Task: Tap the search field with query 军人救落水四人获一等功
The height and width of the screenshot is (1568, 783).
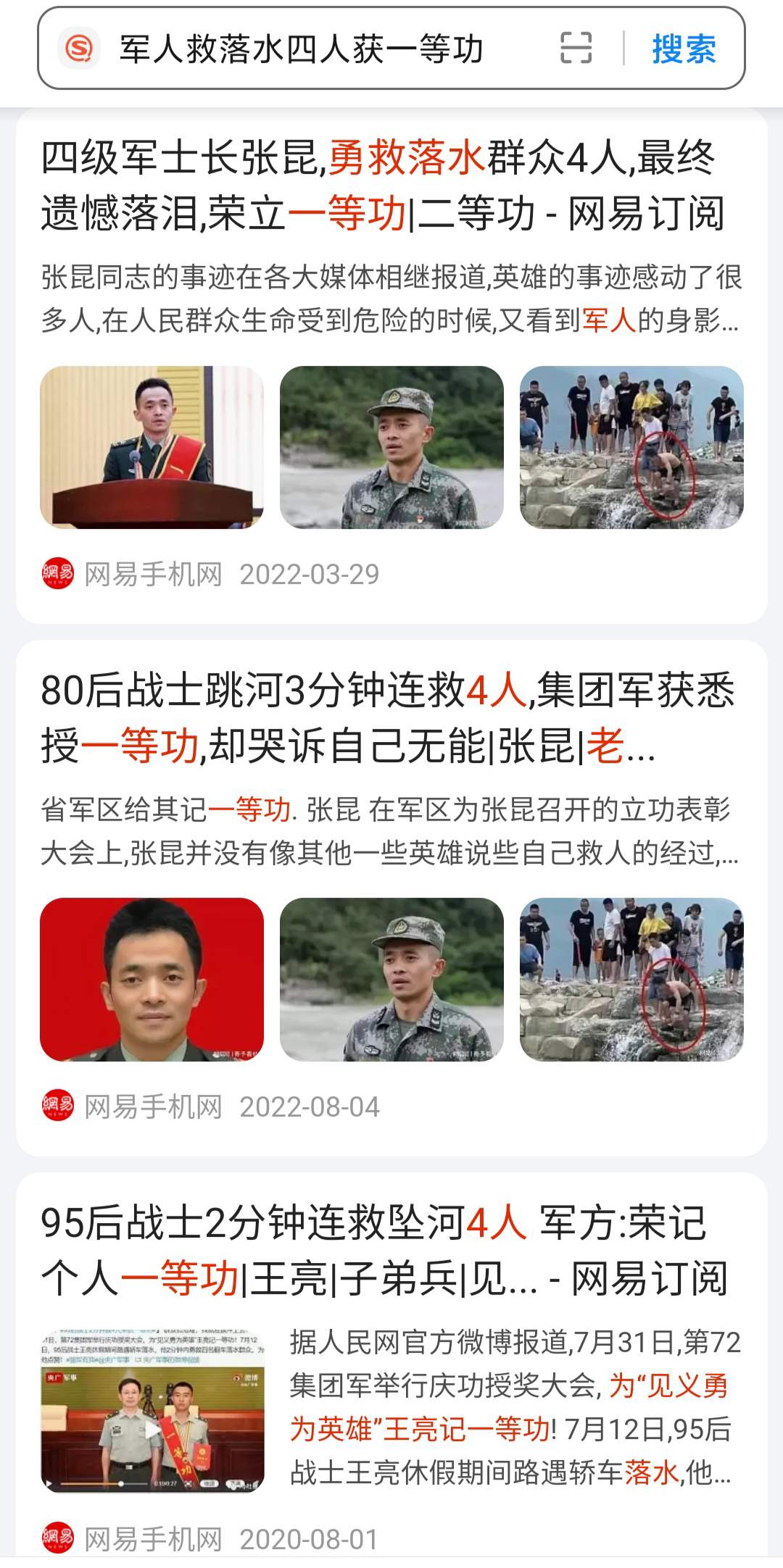Action: point(301,49)
